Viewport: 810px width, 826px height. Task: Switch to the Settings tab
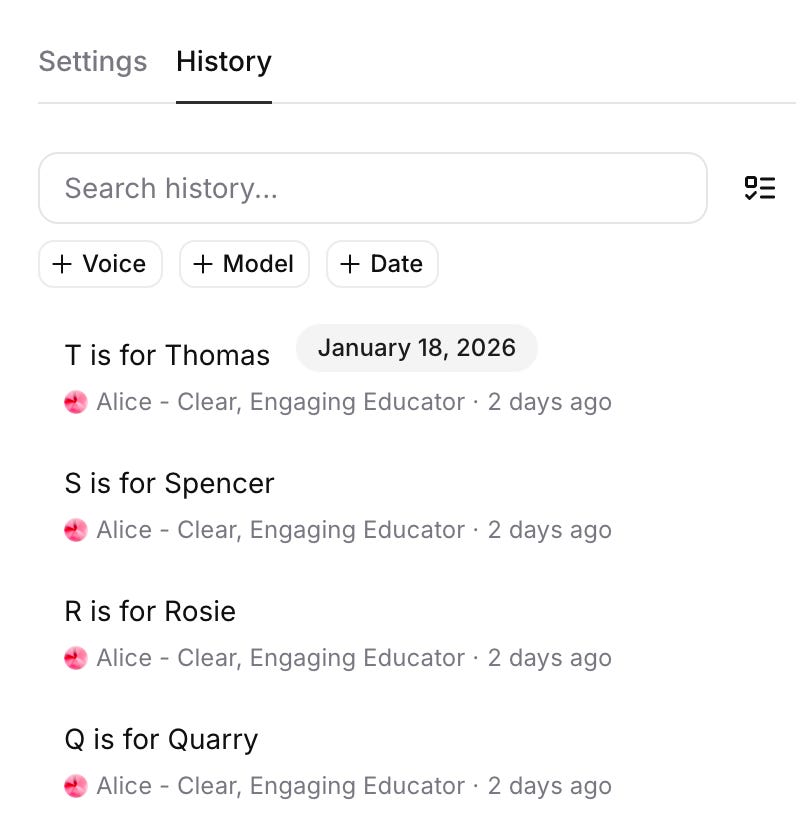pos(93,61)
